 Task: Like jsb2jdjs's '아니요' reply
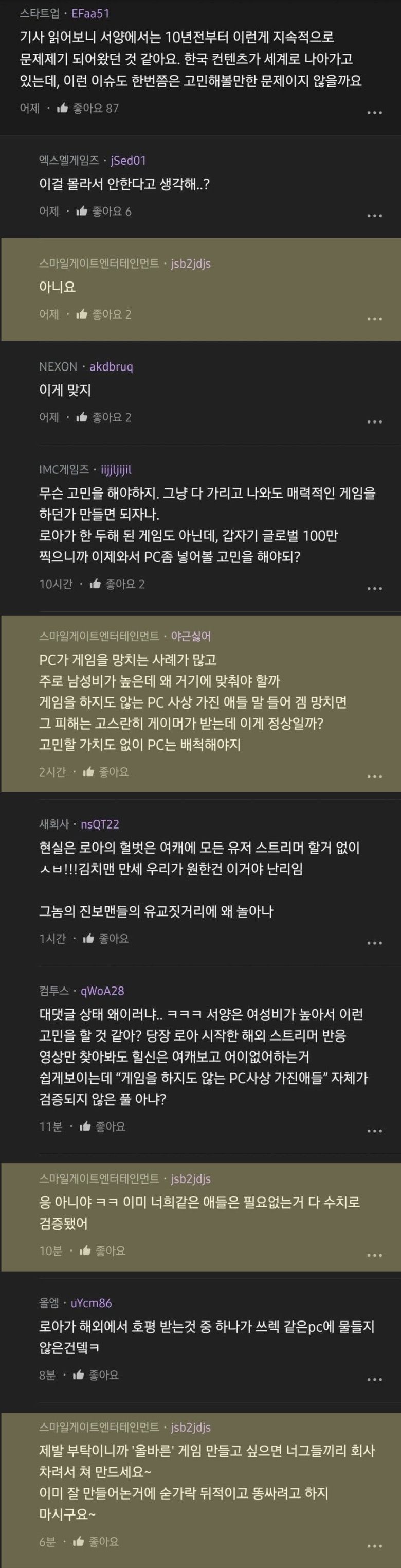click(x=82, y=314)
